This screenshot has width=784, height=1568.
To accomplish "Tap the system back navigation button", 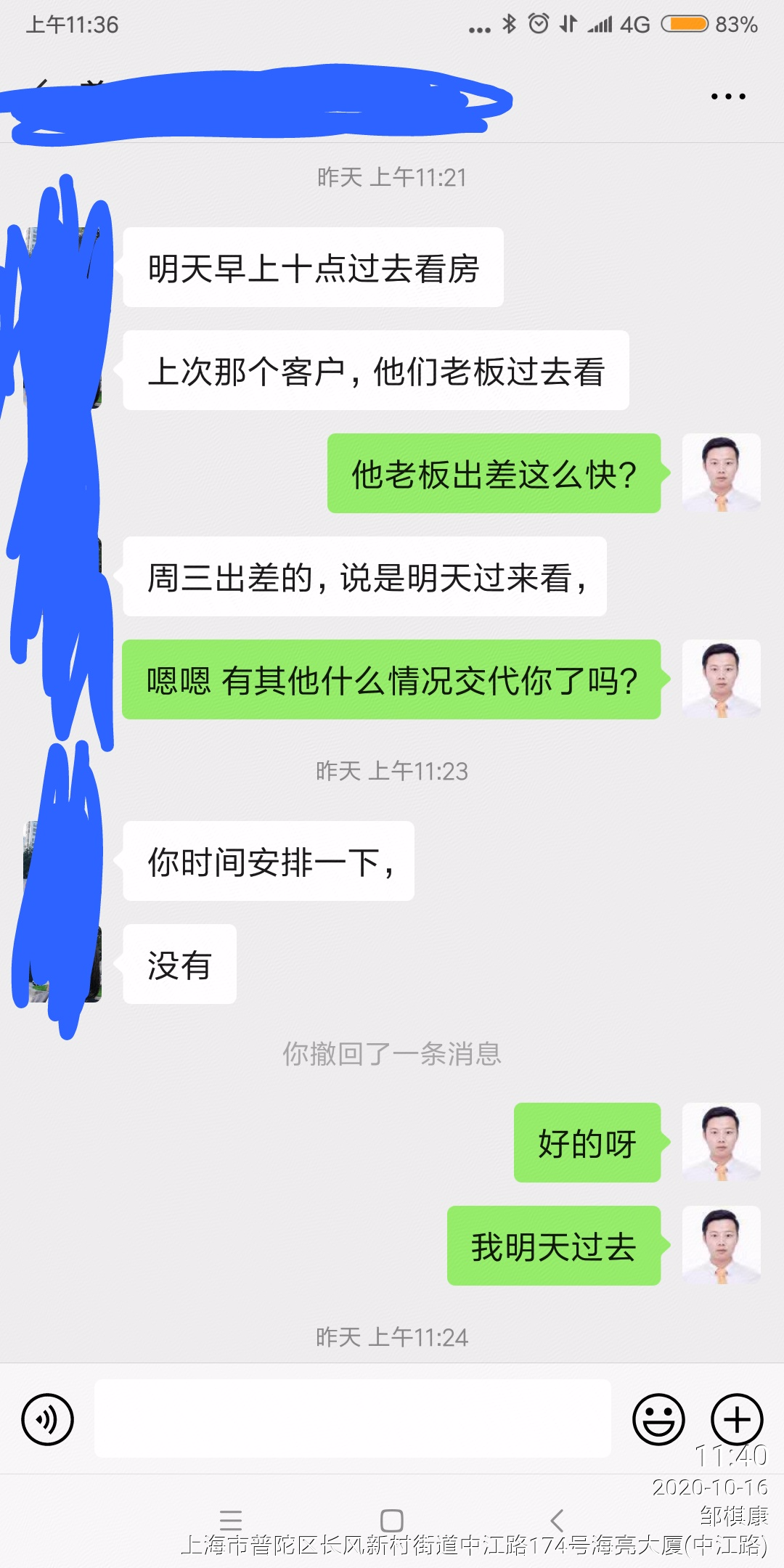I will click(x=557, y=1520).
